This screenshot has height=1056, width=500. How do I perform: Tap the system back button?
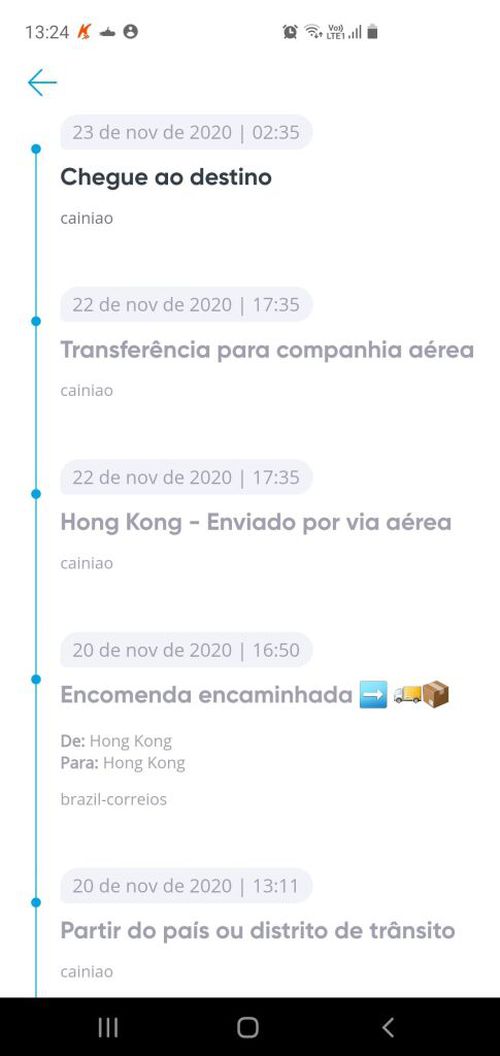[387, 1027]
